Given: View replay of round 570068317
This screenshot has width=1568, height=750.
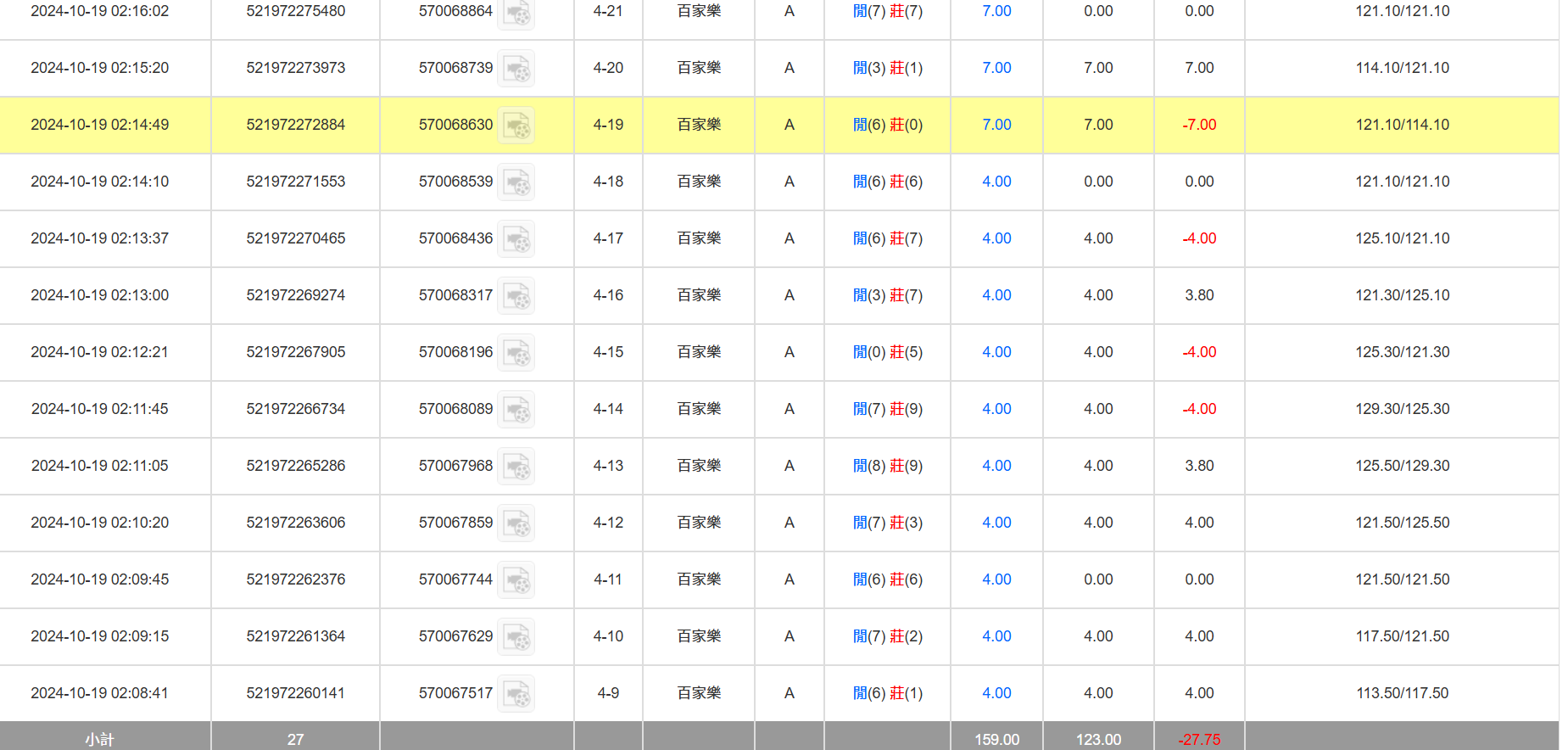Looking at the screenshot, I should (x=516, y=296).
